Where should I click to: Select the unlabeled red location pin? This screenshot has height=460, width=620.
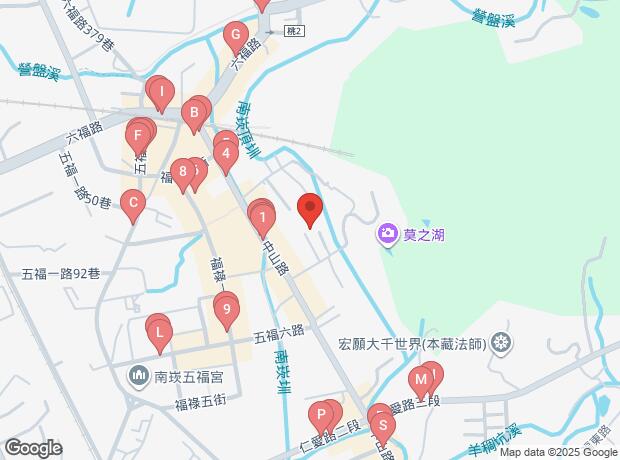point(310,209)
